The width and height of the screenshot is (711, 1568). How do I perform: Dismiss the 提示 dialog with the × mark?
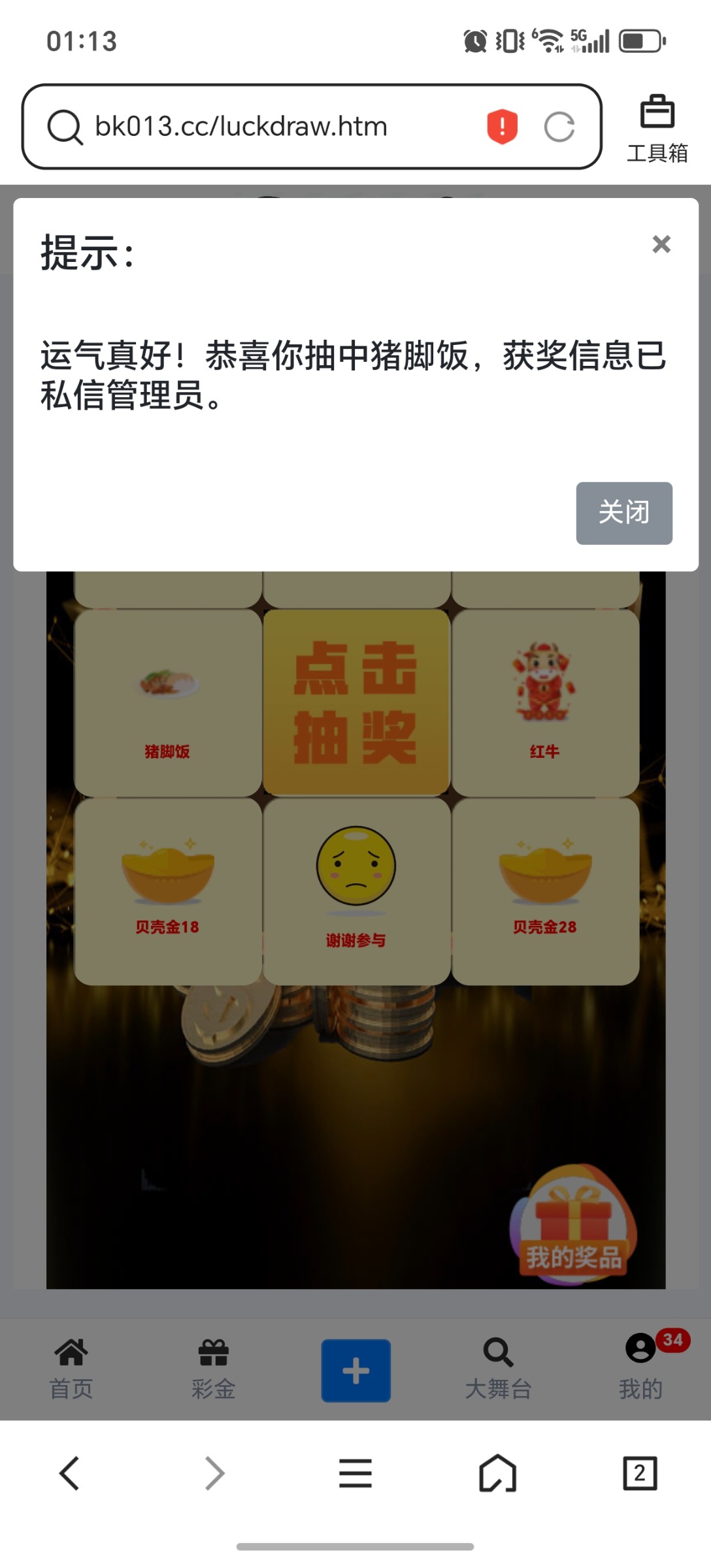click(662, 244)
